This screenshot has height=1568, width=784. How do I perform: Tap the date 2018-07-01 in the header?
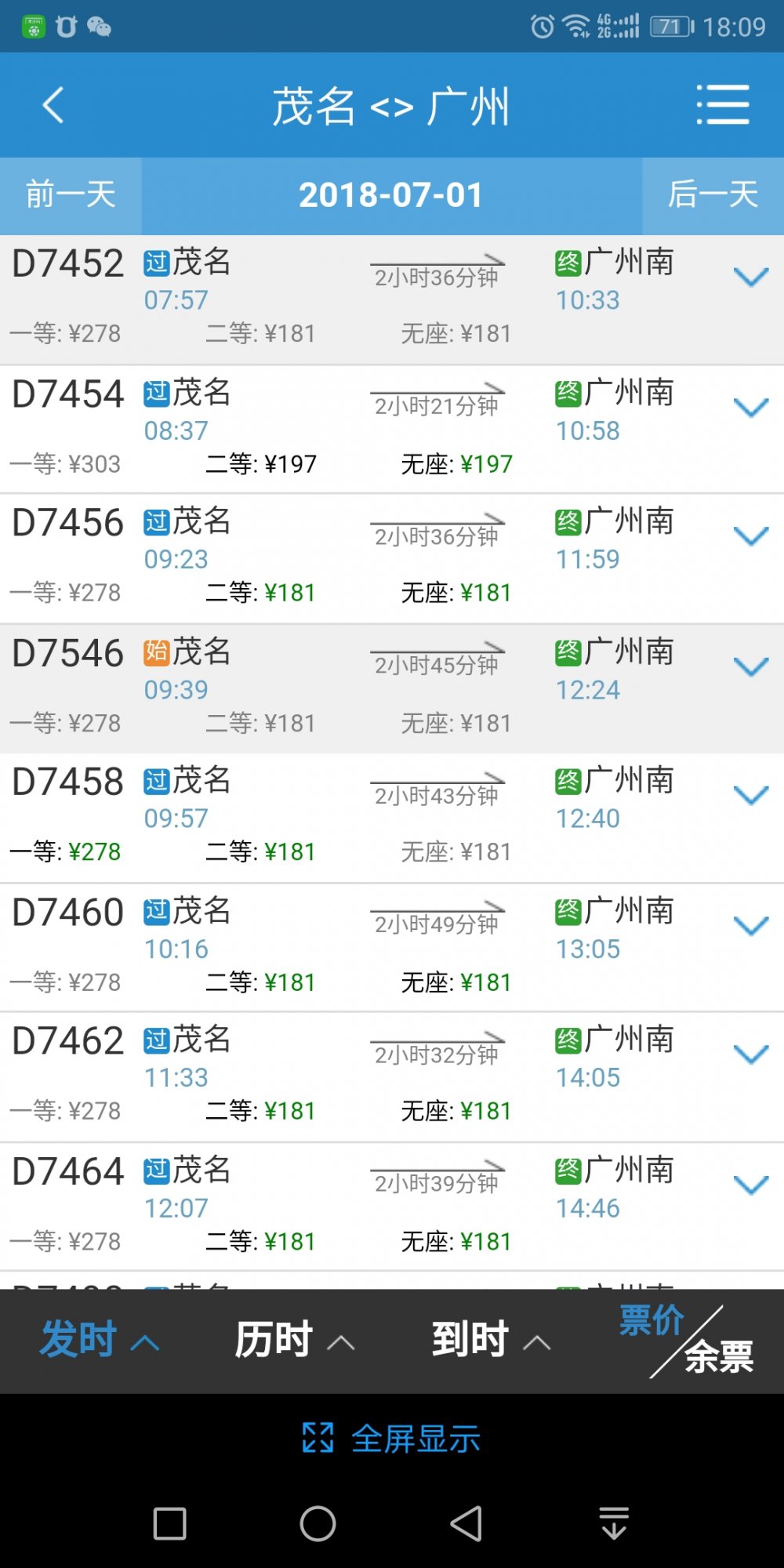tap(392, 195)
